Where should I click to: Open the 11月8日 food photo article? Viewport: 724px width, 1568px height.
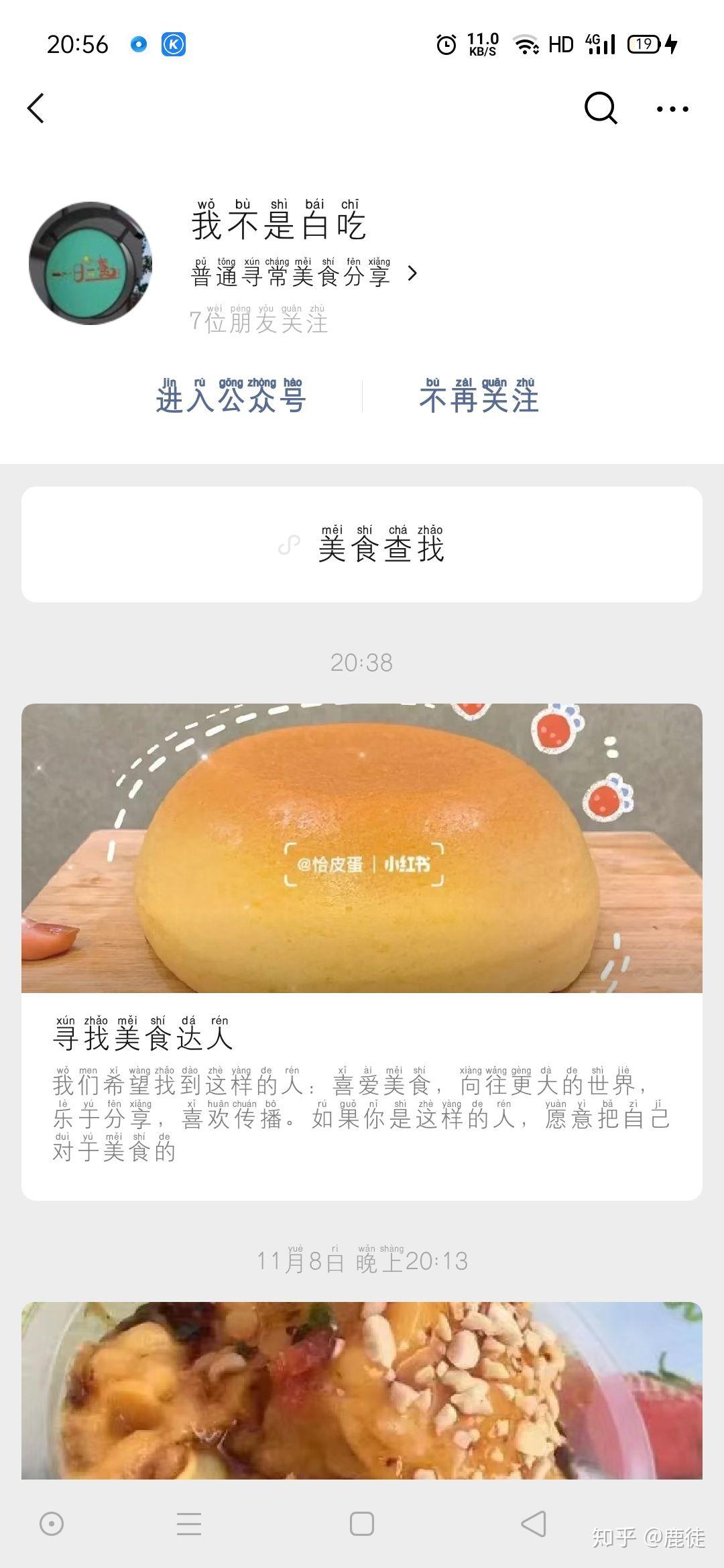362,1390
